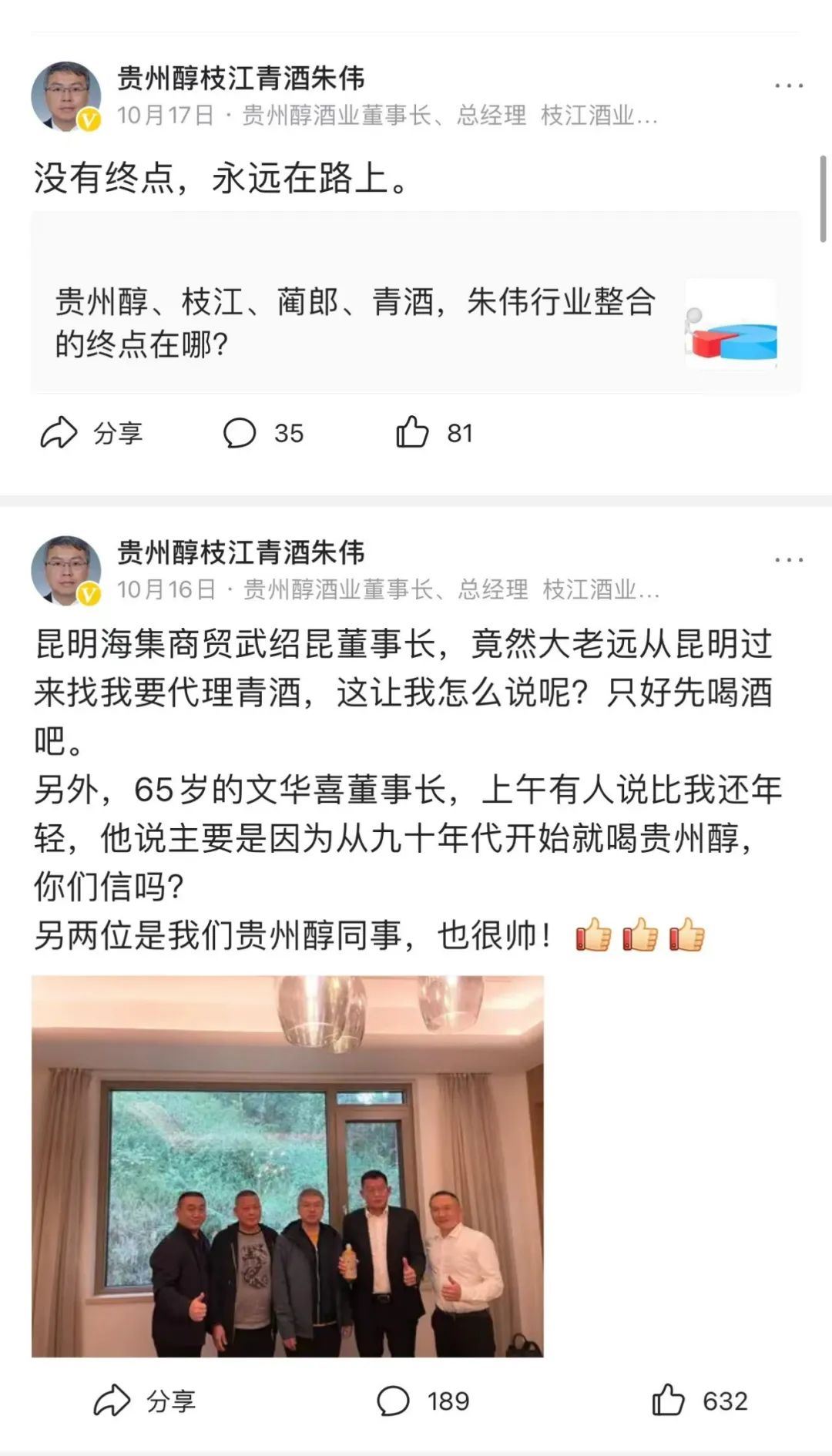Share the October 16 post

click(144, 1401)
